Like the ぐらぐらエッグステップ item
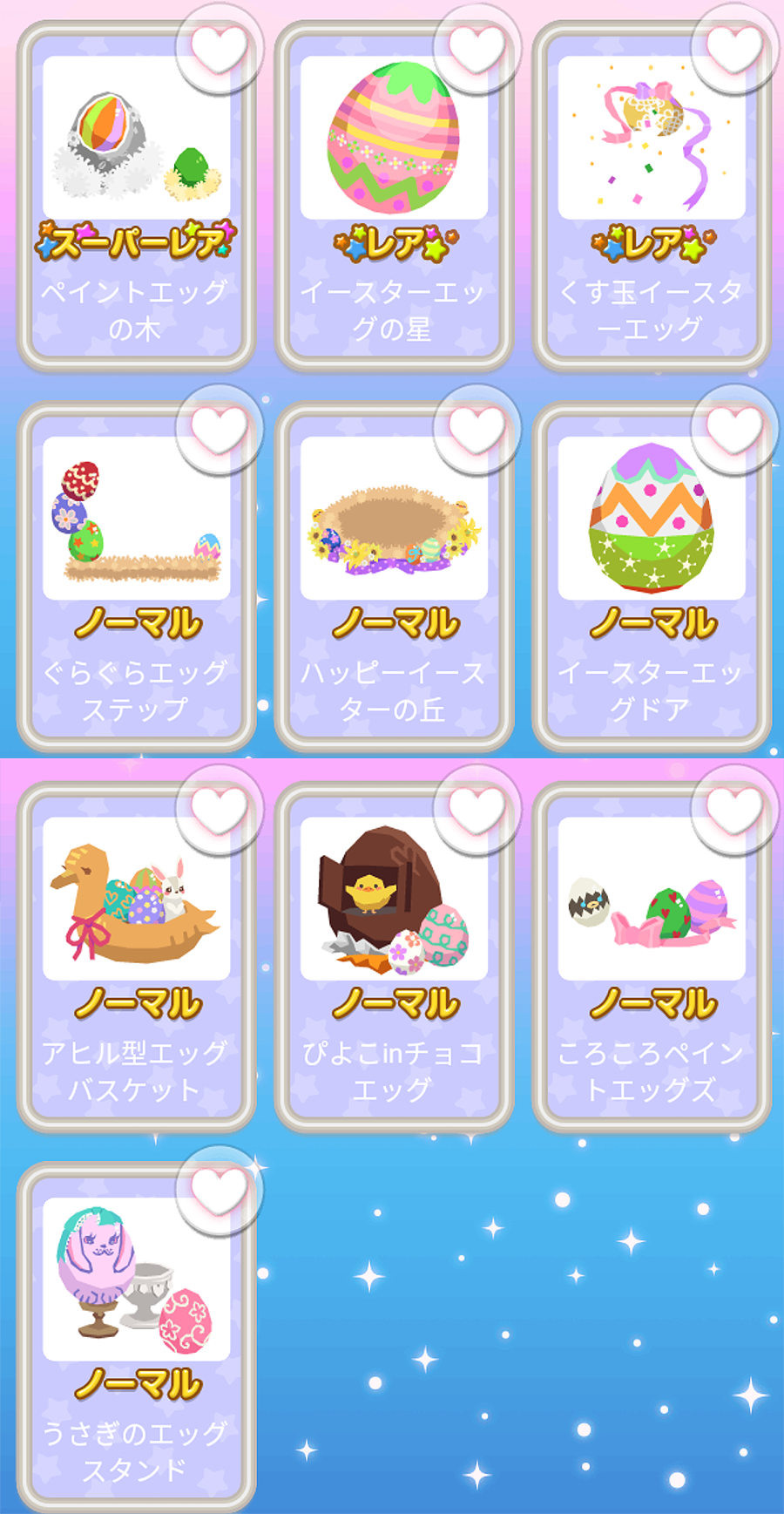Screen dimensions: 784x1514 pos(219,430)
